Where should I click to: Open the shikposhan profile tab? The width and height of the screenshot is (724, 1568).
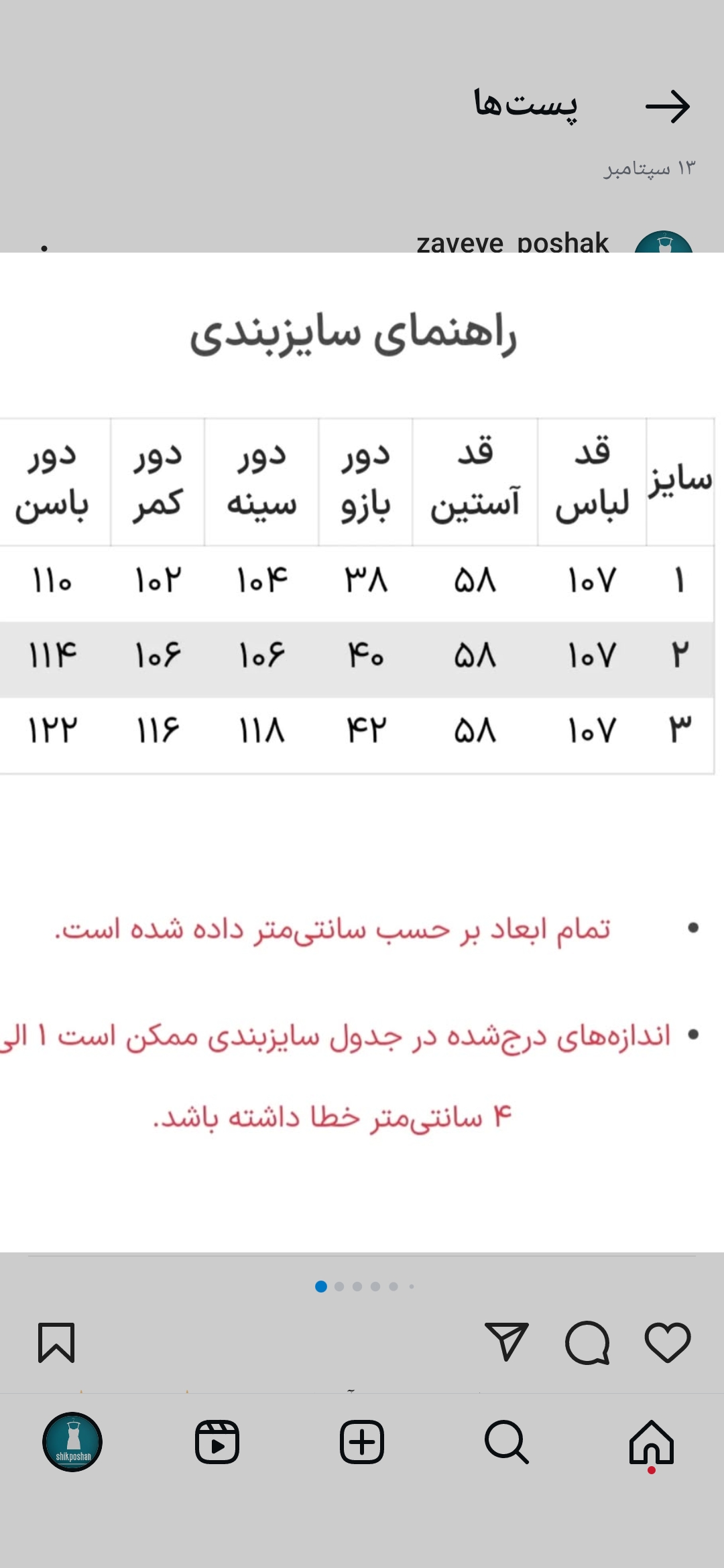click(72, 1442)
